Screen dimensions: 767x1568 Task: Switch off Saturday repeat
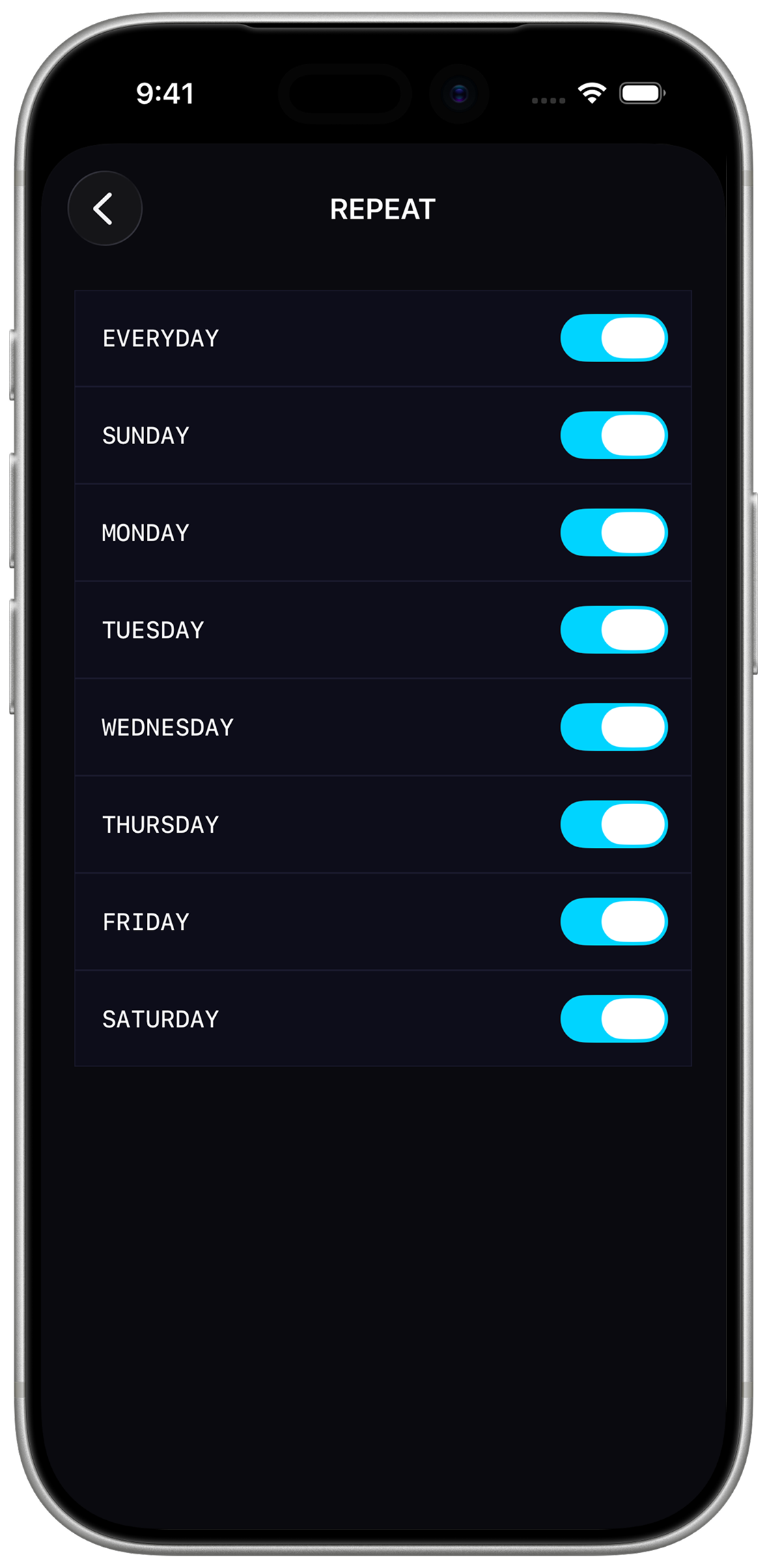[x=613, y=1019]
